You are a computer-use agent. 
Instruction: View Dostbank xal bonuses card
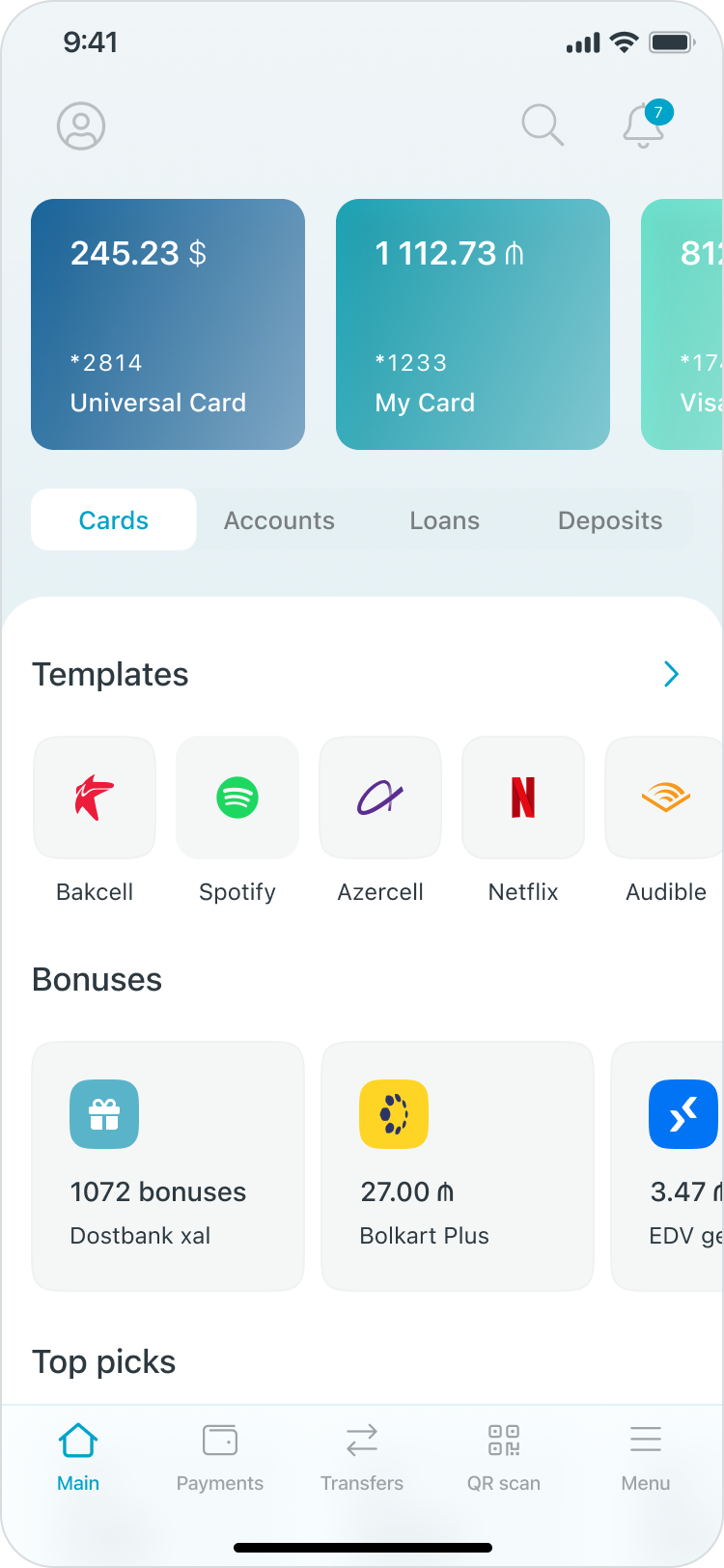pos(168,1166)
